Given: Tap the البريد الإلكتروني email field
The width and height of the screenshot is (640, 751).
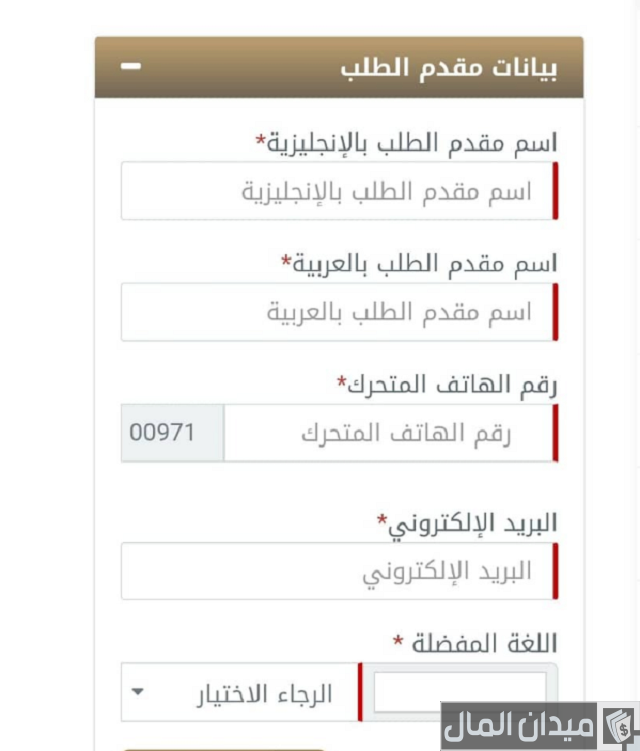Looking at the screenshot, I should 337,571.
